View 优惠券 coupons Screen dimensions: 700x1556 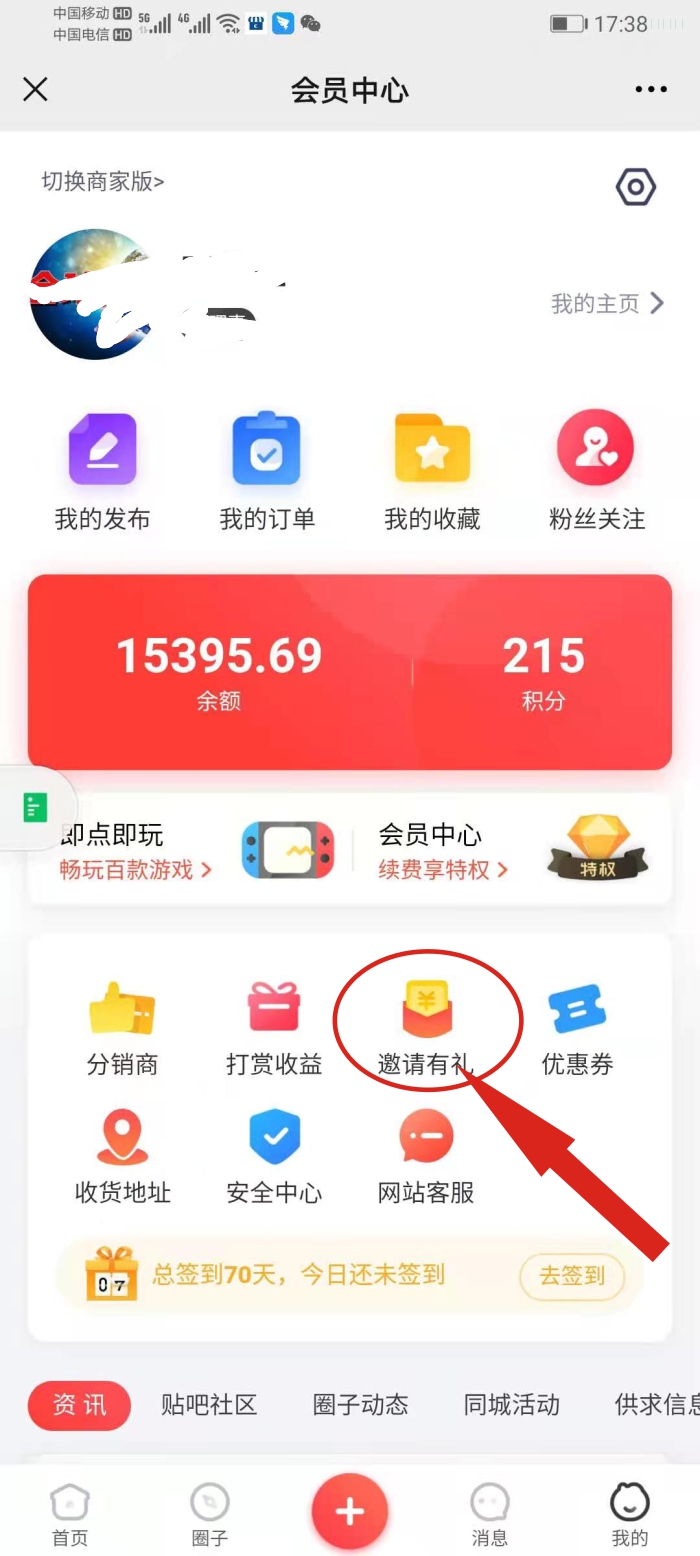click(x=577, y=1028)
